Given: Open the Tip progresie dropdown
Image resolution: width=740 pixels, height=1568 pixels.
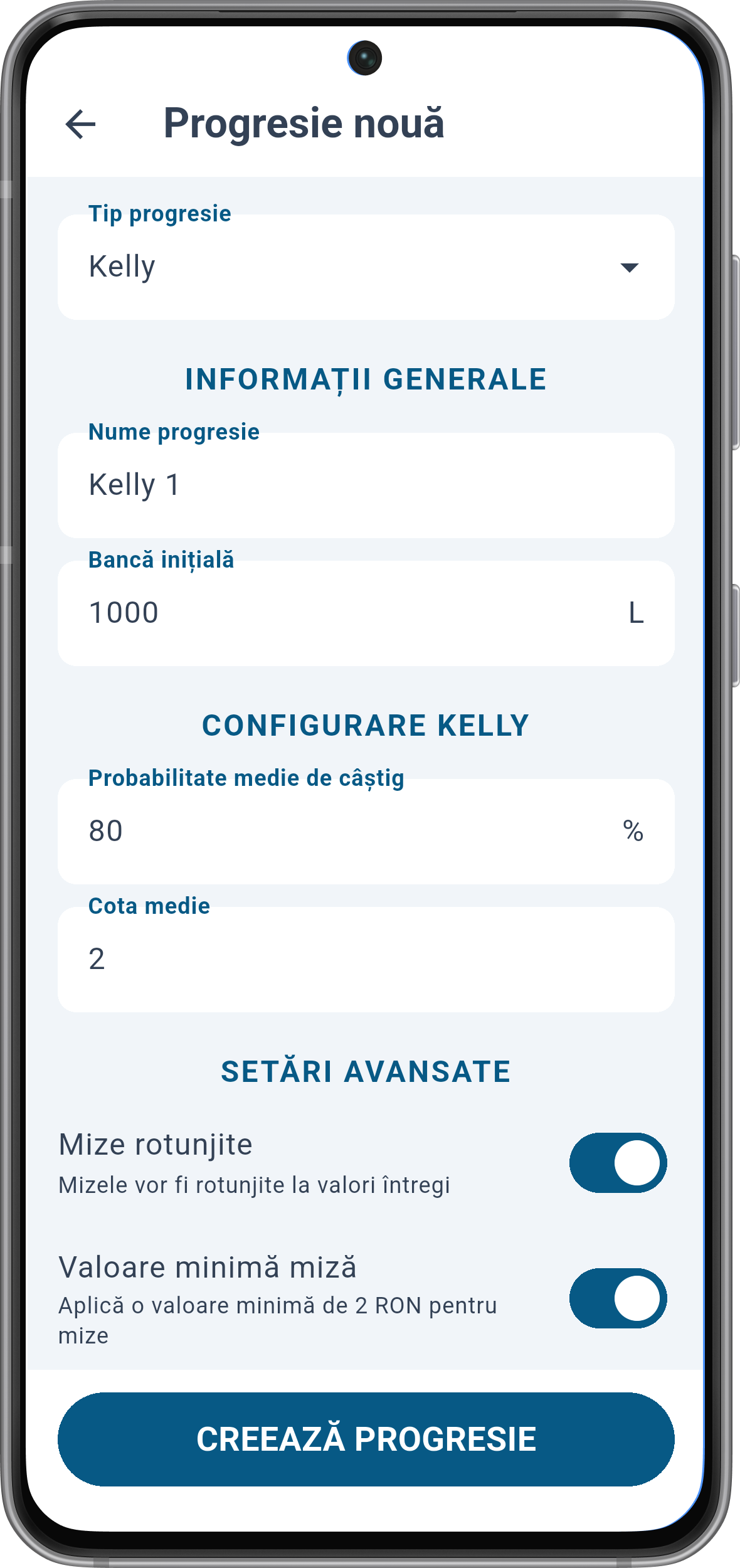Looking at the screenshot, I should (366, 267).
